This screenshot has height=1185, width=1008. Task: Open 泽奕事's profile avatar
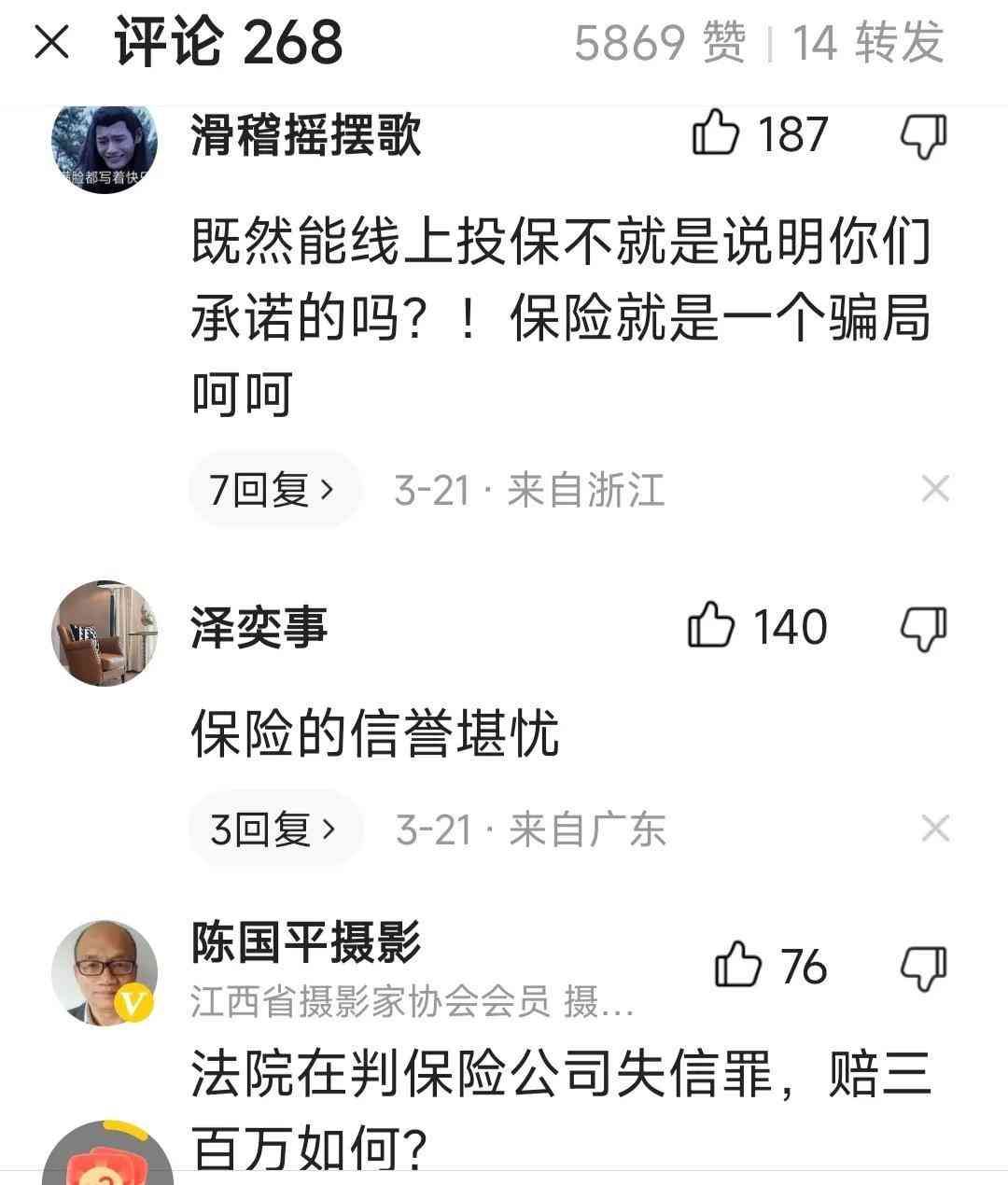104,634
